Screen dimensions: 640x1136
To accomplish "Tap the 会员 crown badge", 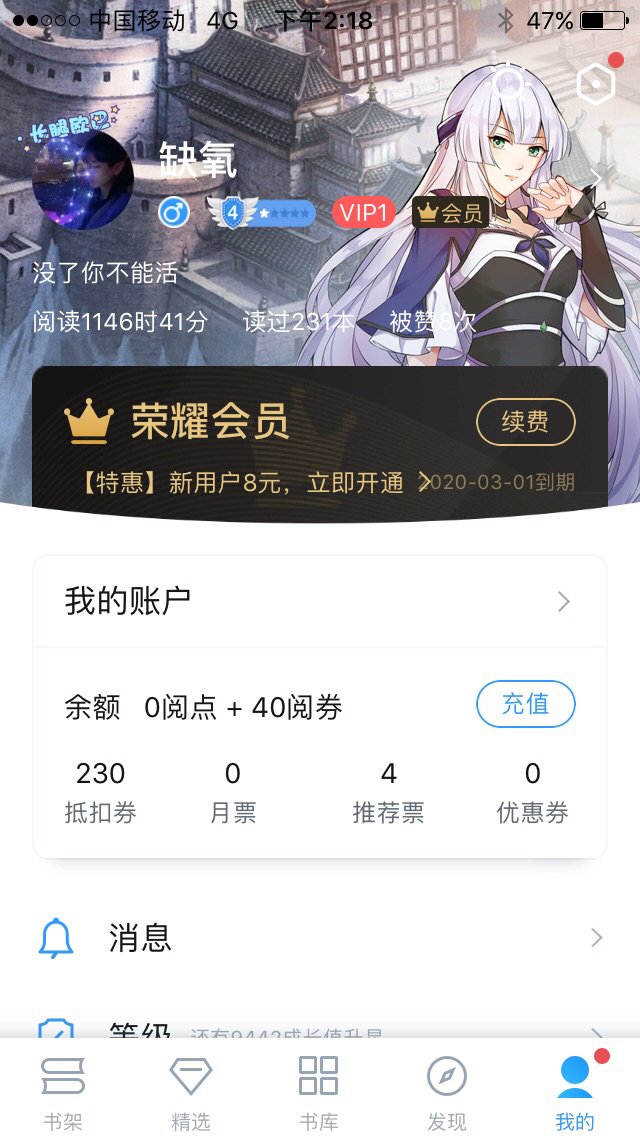I will [450, 212].
